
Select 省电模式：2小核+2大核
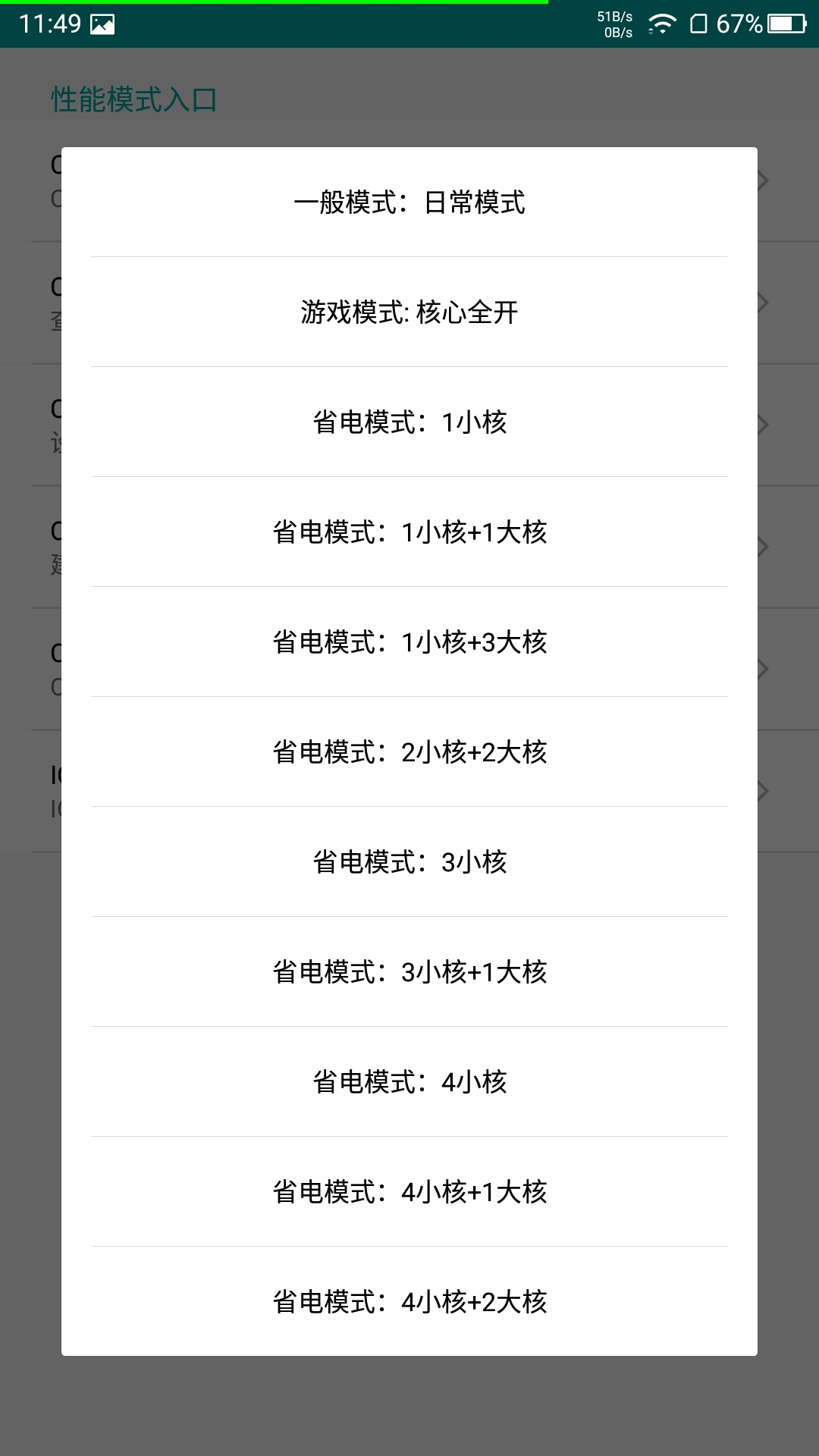tap(409, 752)
